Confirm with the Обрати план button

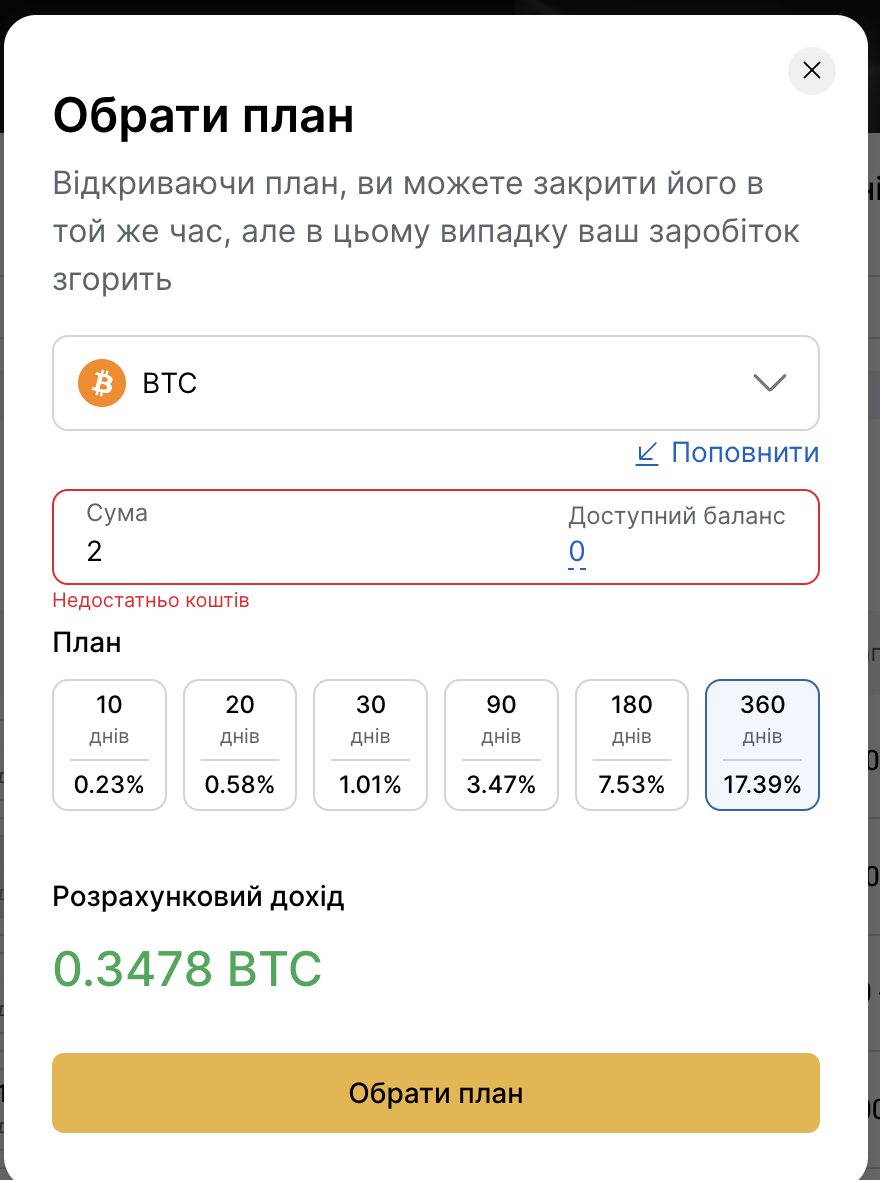coord(435,1093)
